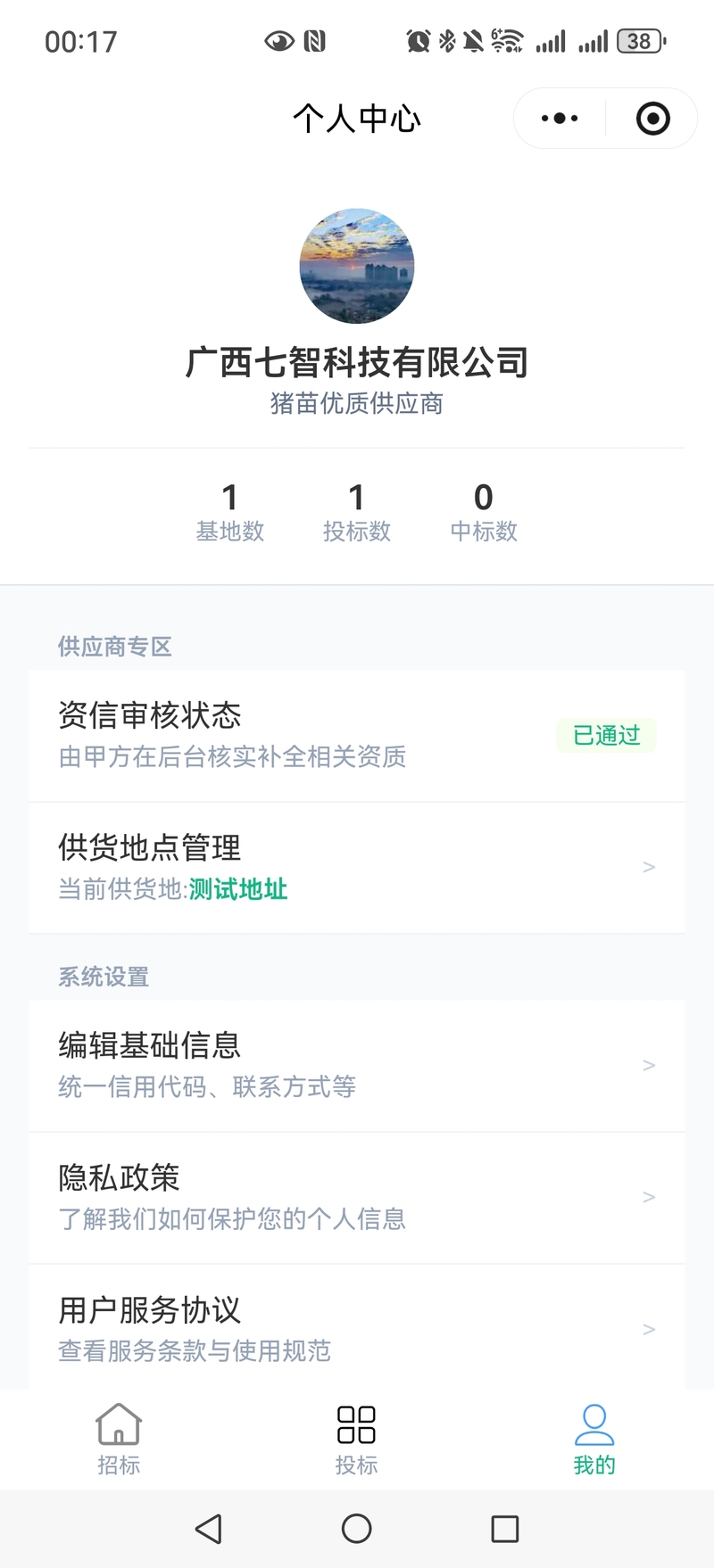Open 资信审核状态 row
Viewport: 714px width, 1568px height.
click(357, 735)
